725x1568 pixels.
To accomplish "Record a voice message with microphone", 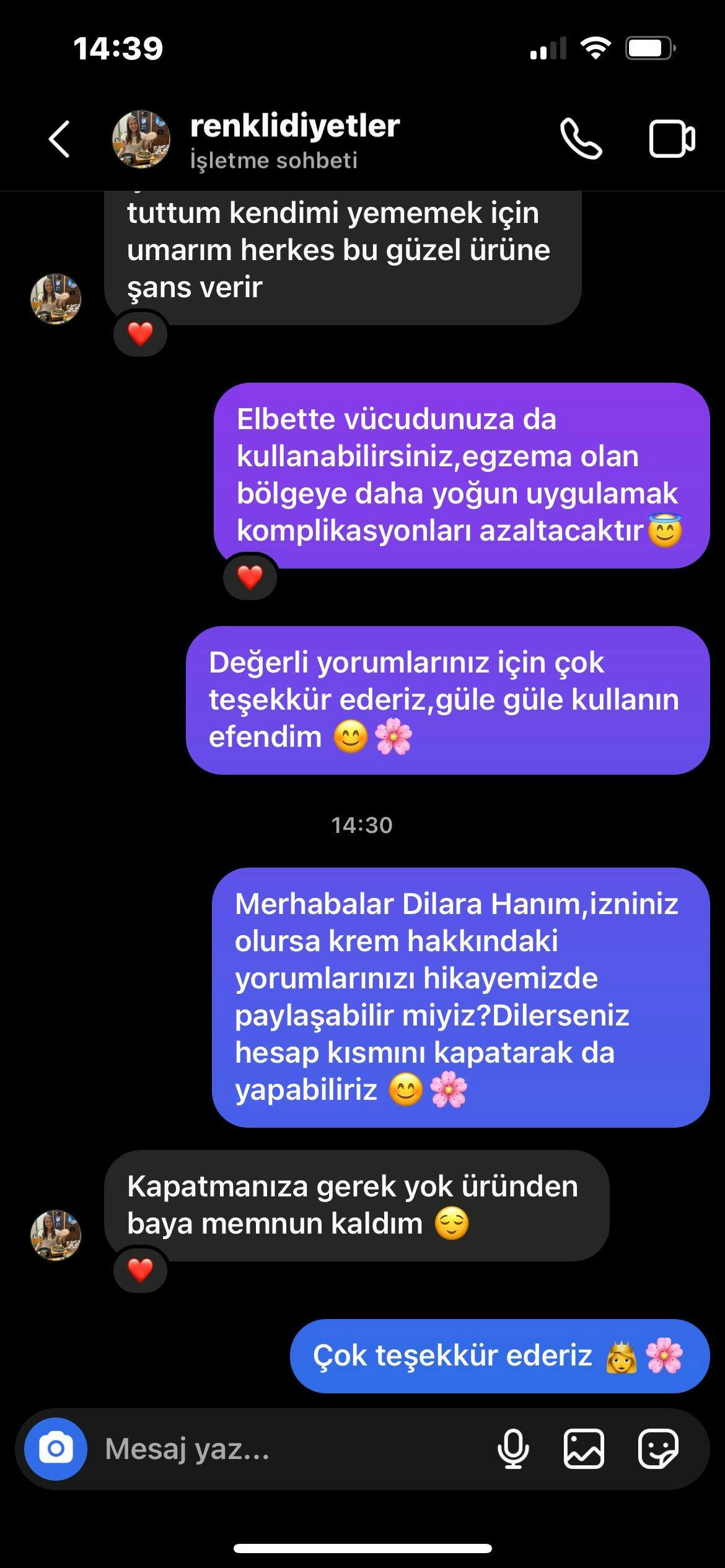I will pos(513,1448).
